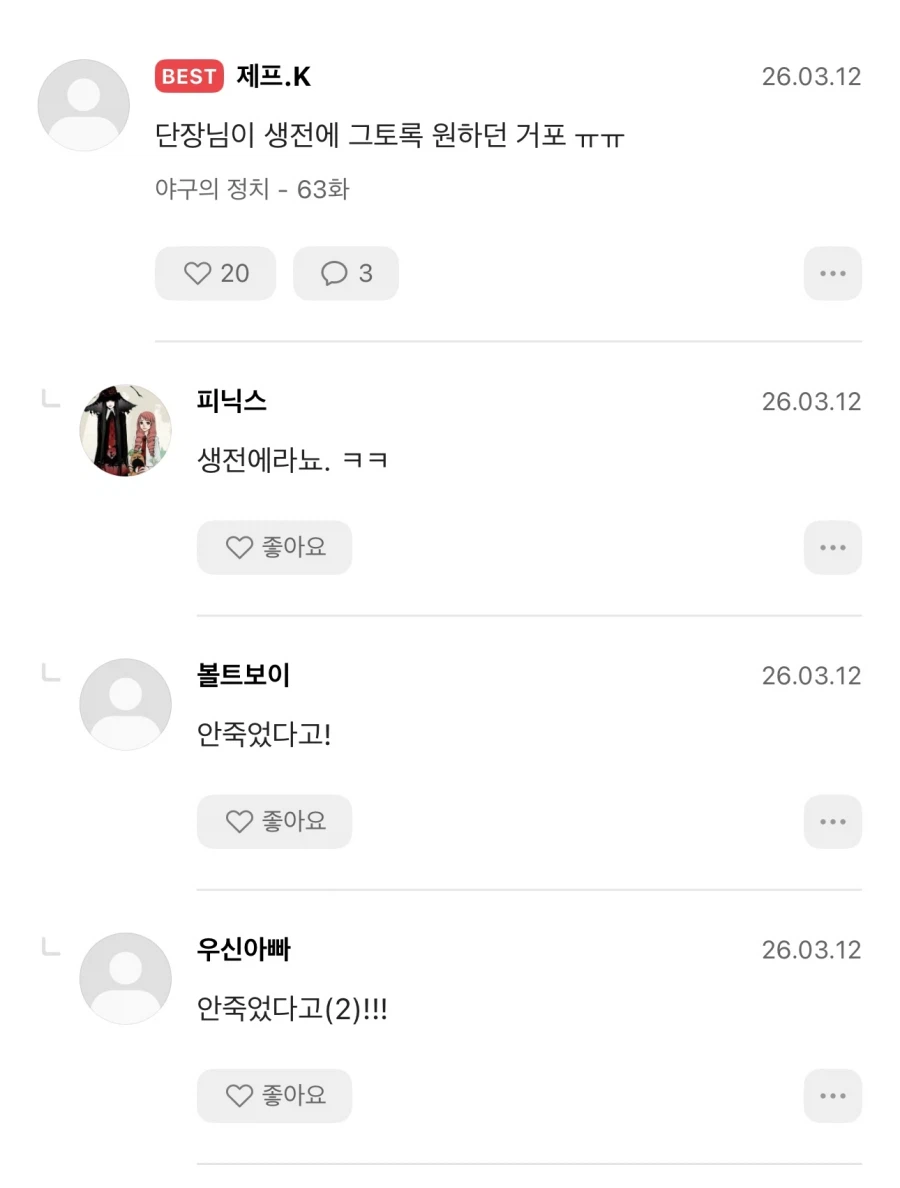The image size is (900, 1188).
Task: Click the date 26.03.12 on the best comment
Action: [811, 77]
